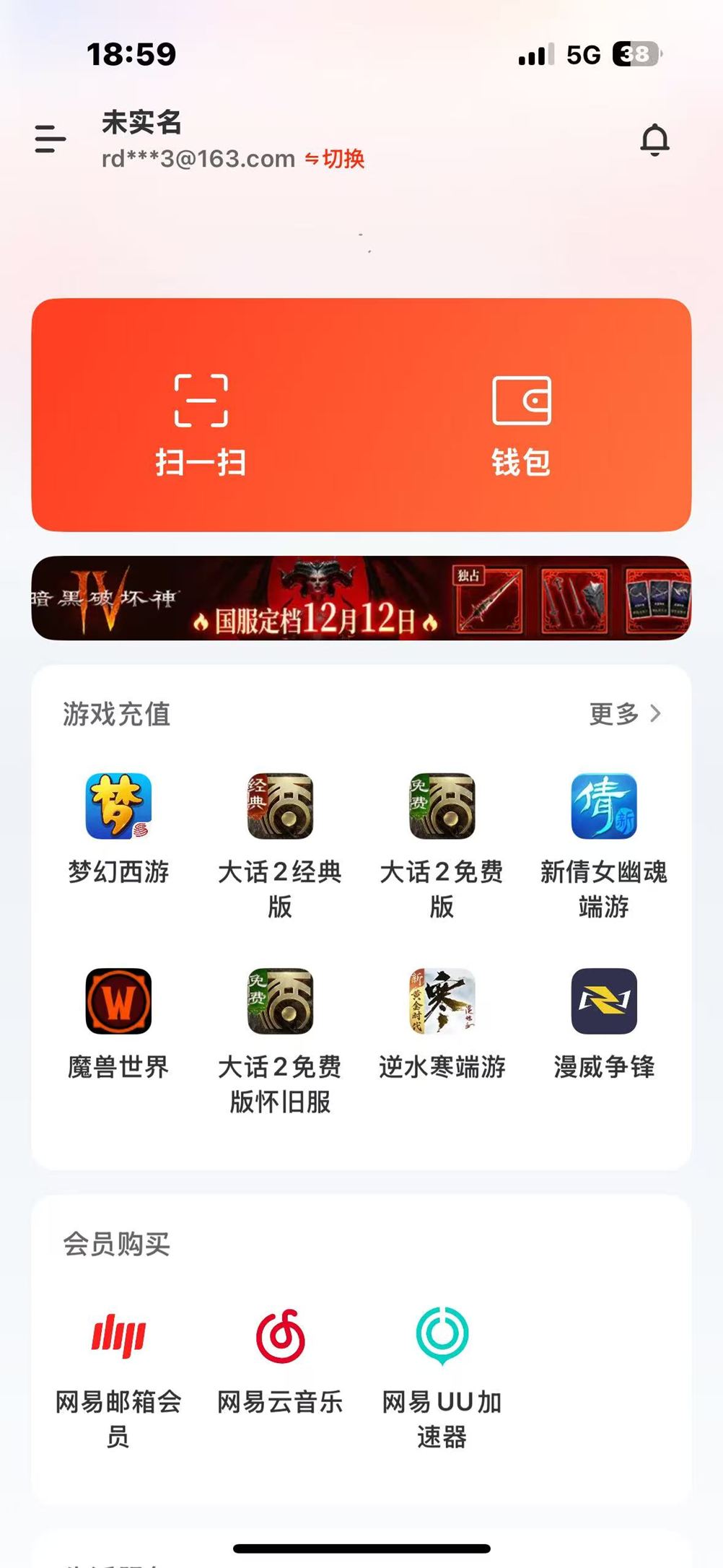The width and height of the screenshot is (723, 1568).
Task: Open 逆水寒端游 recharge
Action: click(x=442, y=1022)
